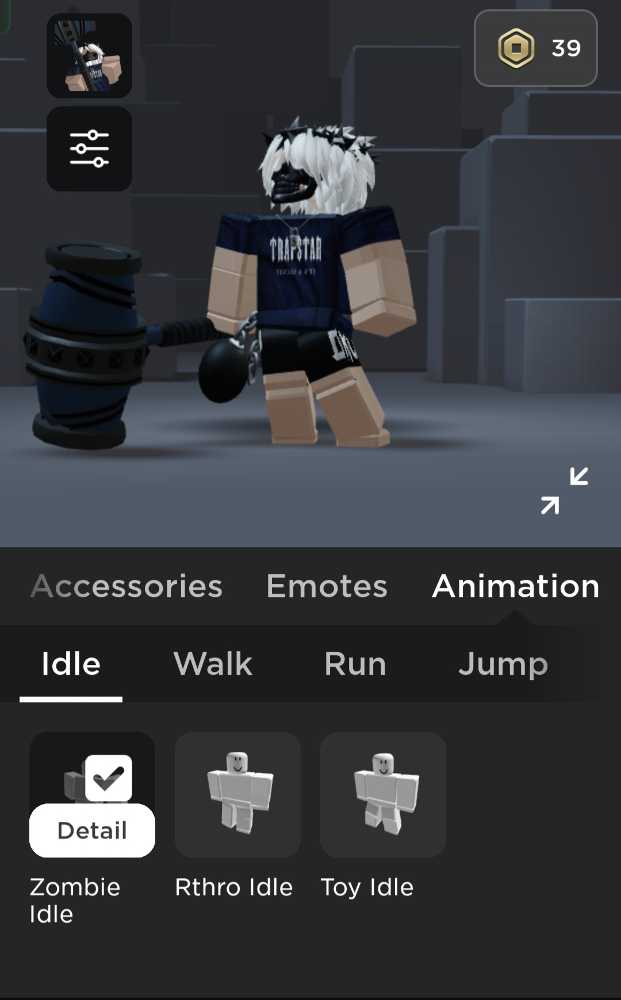
Task: Switch to the Run subtab
Action: (355, 665)
